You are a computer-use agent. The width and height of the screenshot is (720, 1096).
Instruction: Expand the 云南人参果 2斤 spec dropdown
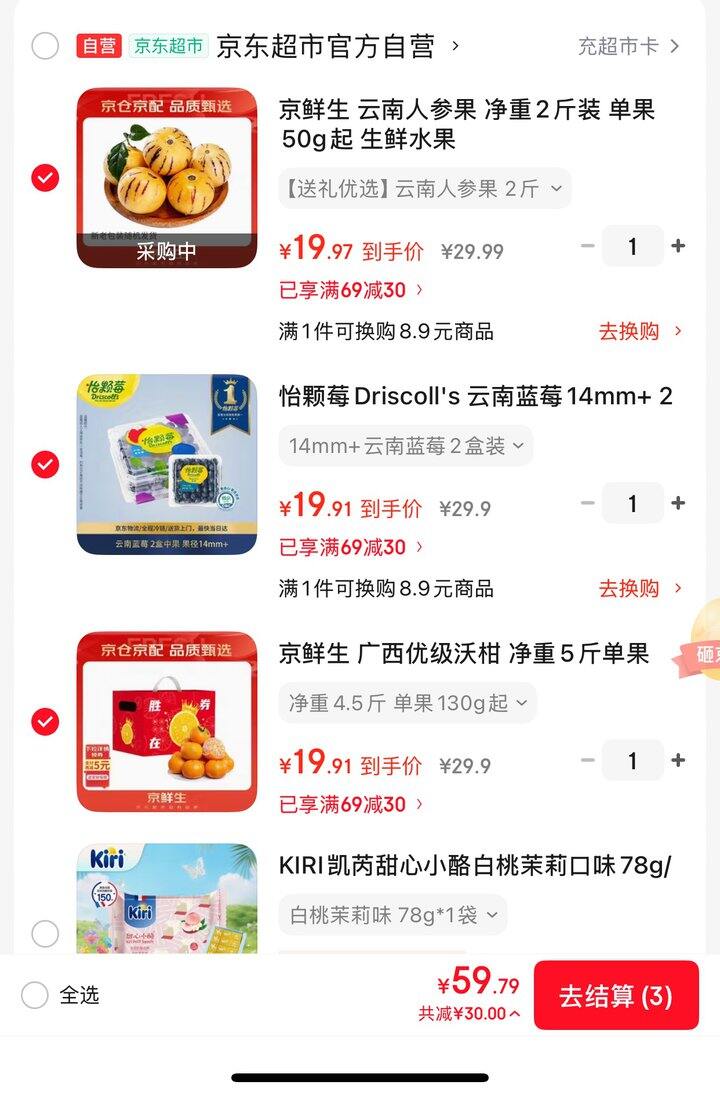[424, 188]
